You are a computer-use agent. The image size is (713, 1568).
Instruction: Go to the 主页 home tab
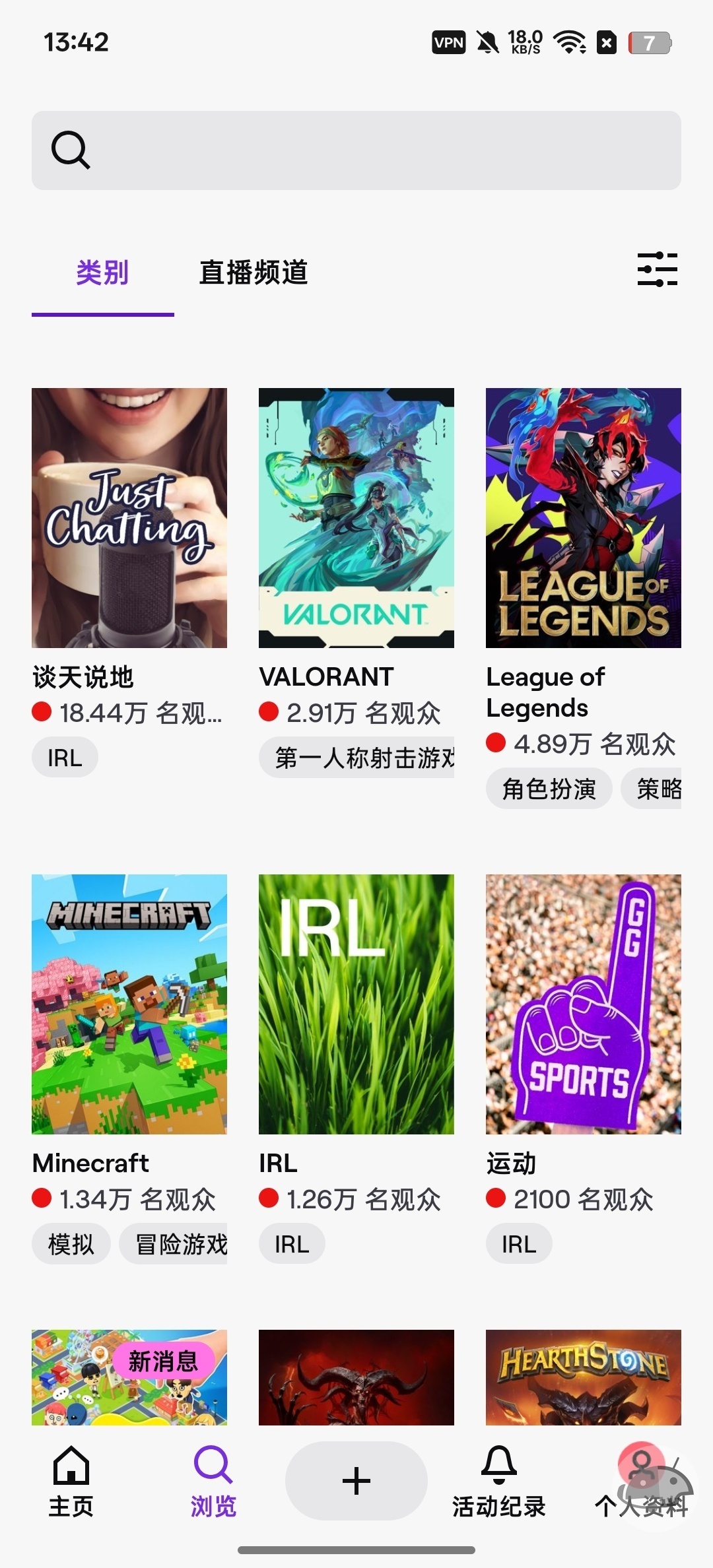(71, 1482)
